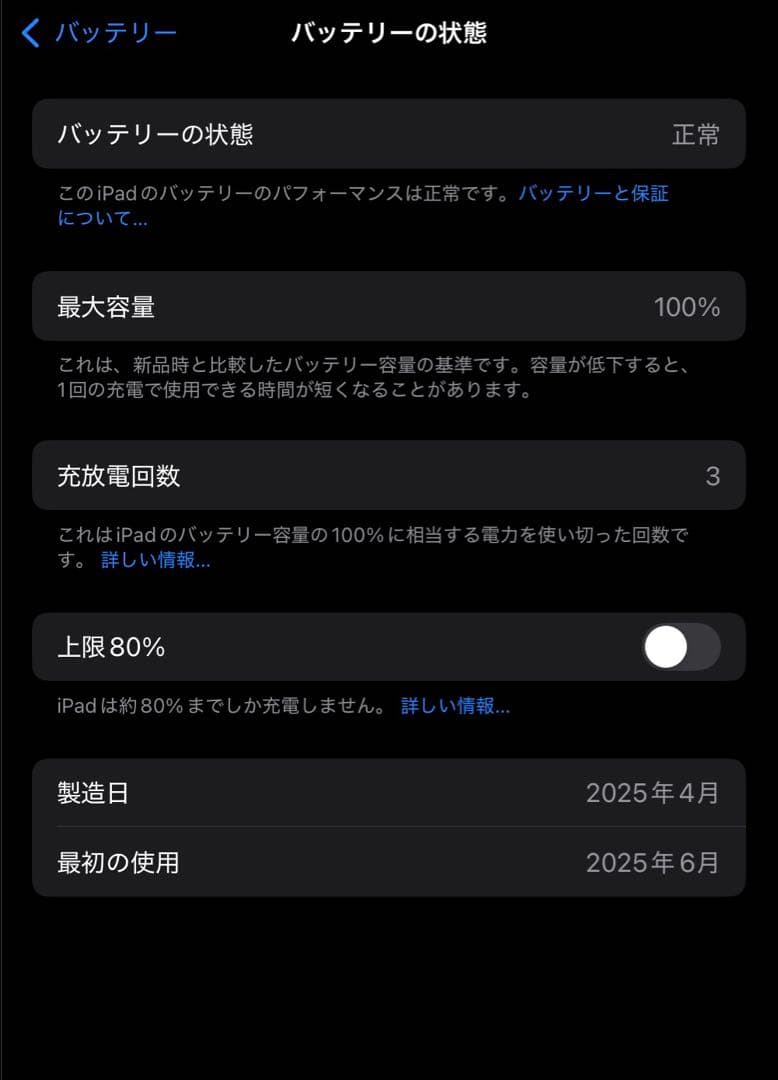Image resolution: width=778 pixels, height=1080 pixels.
Task: Tap the 最初の使用 row showing 2025年6月
Action: coord(389,862)
